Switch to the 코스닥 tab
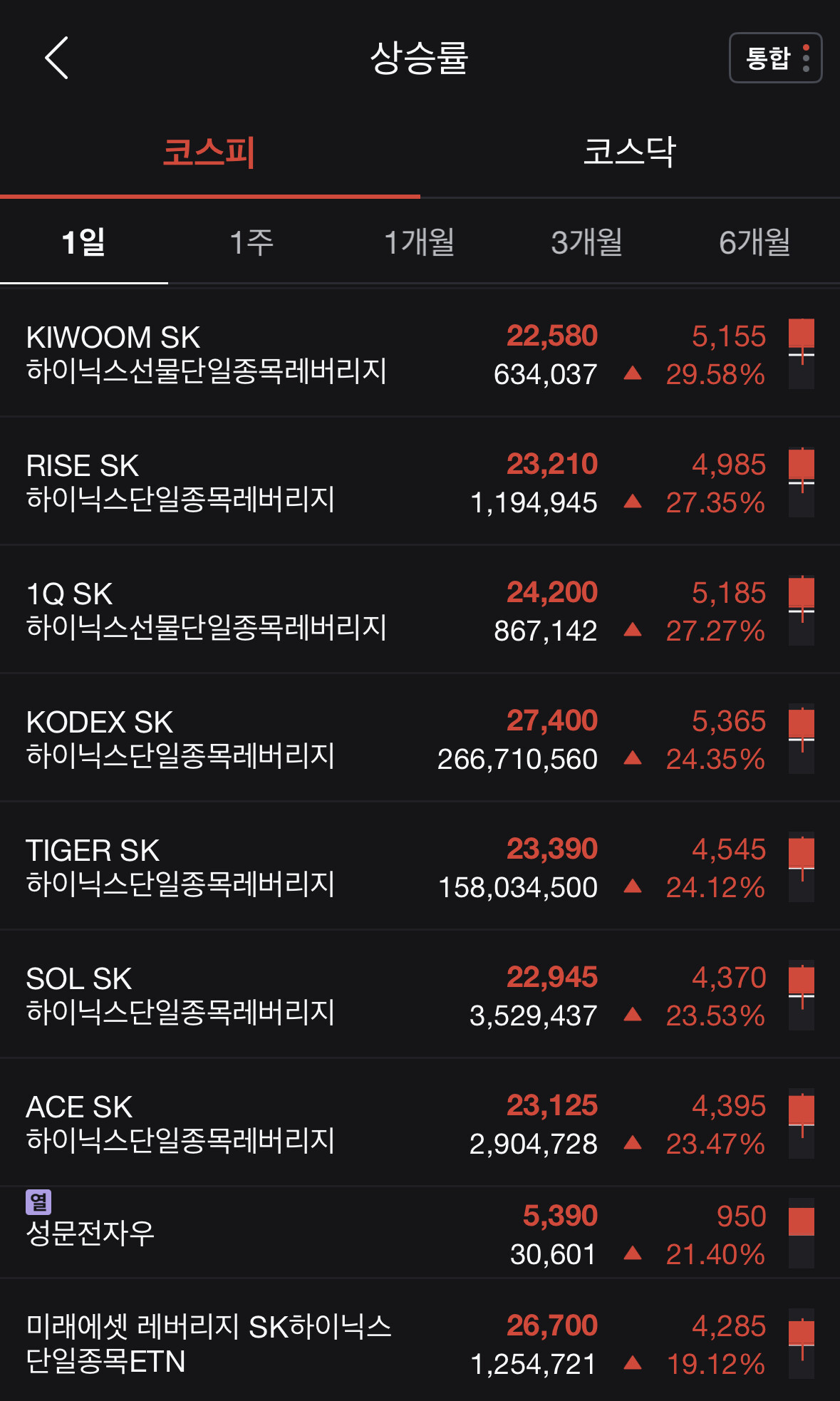This screenshot has height=1401, width=840. 630,152
